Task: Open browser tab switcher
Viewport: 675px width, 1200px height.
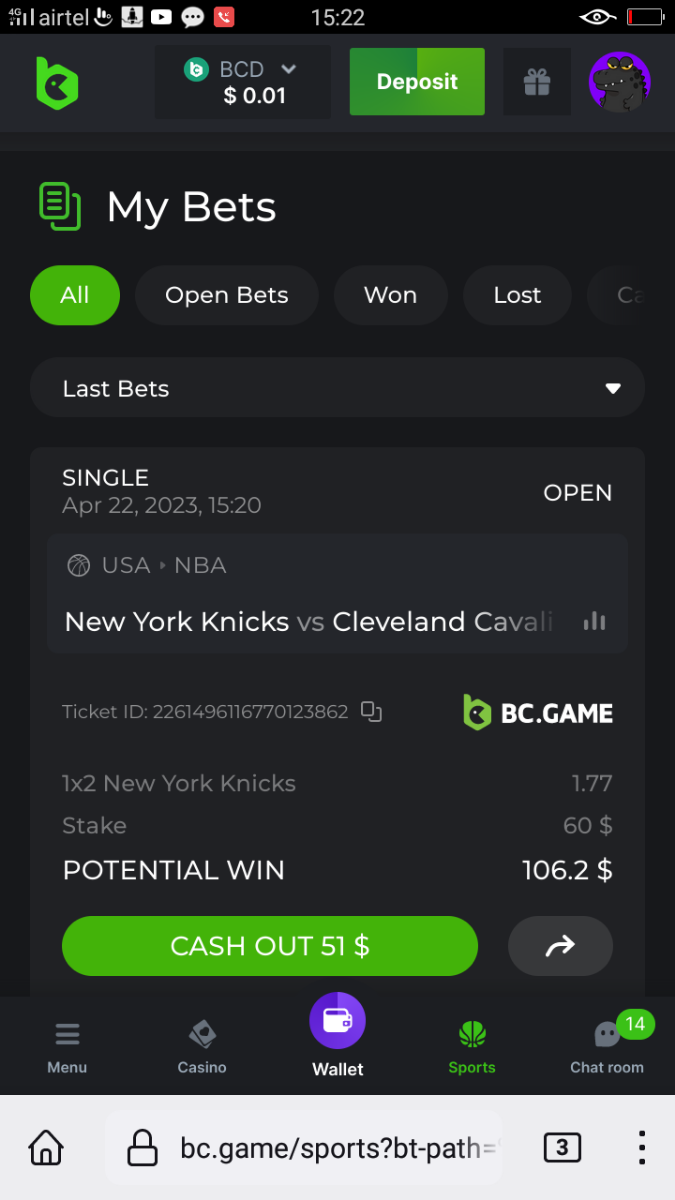Action: pos(562,1147)
